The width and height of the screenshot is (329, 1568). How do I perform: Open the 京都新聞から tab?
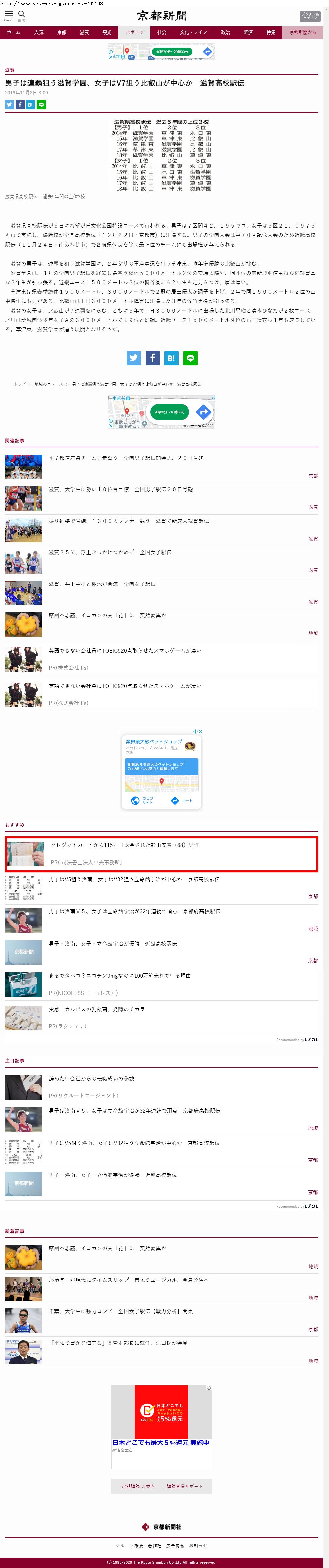click(x=302, y=32)
